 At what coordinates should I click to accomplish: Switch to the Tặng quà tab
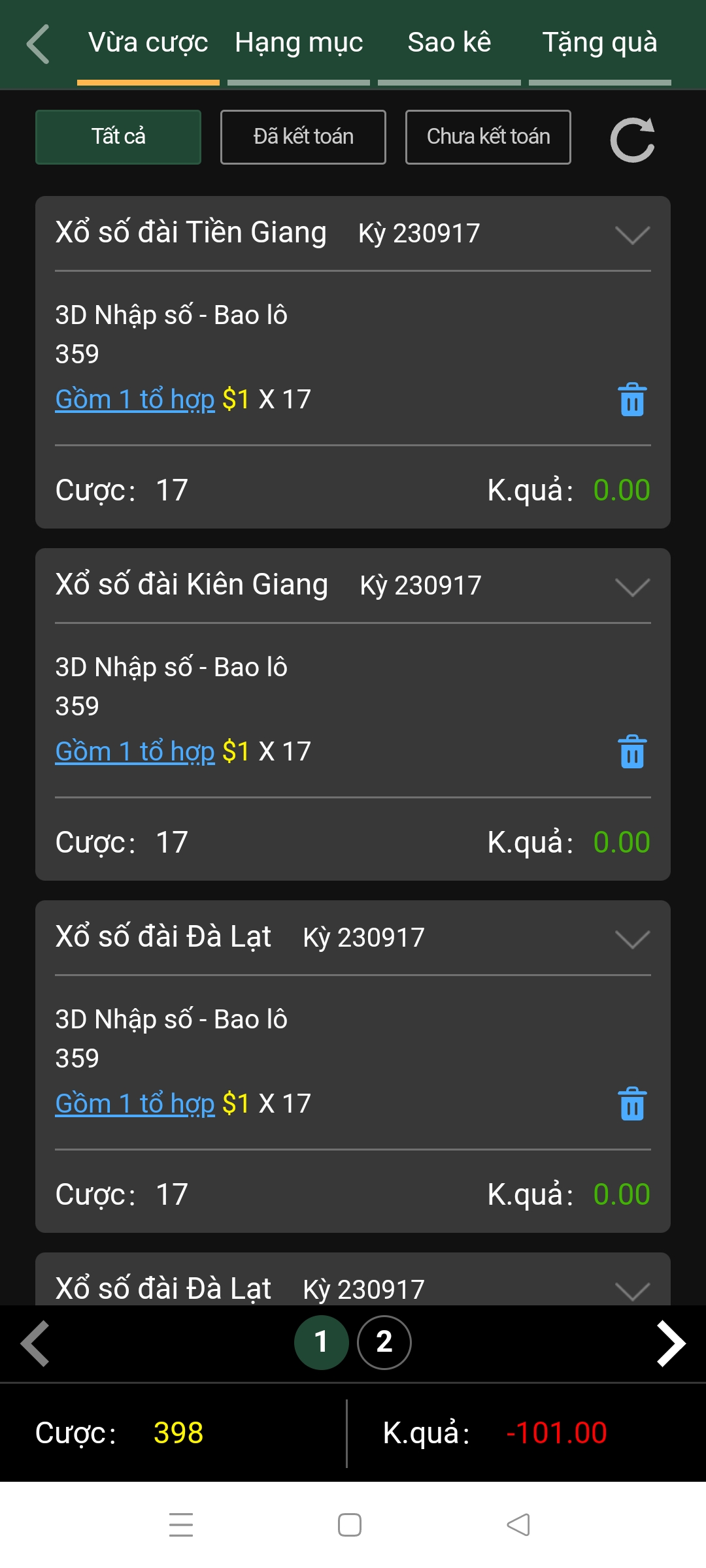[599, 43]
